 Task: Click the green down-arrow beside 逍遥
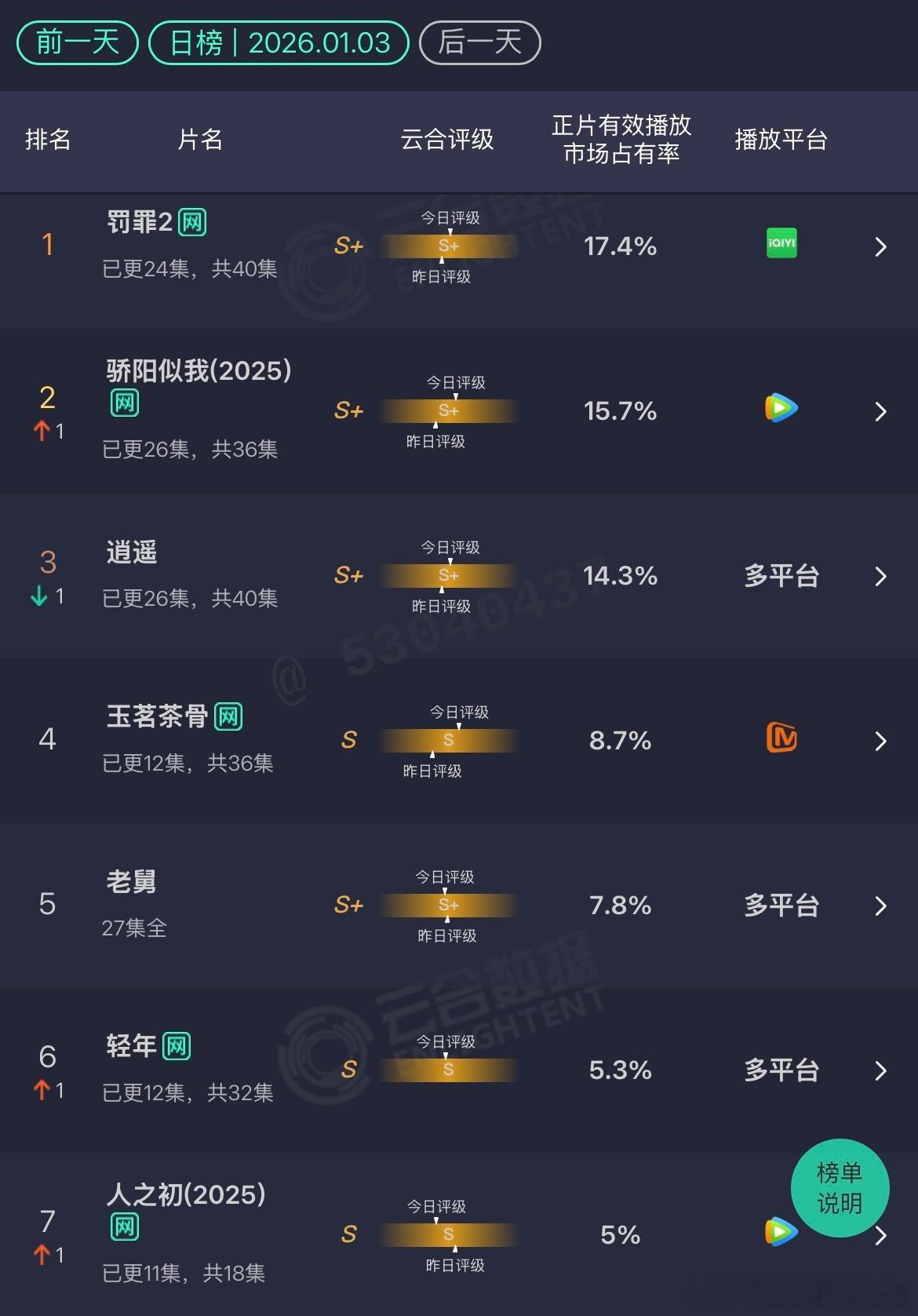[38, 596]
